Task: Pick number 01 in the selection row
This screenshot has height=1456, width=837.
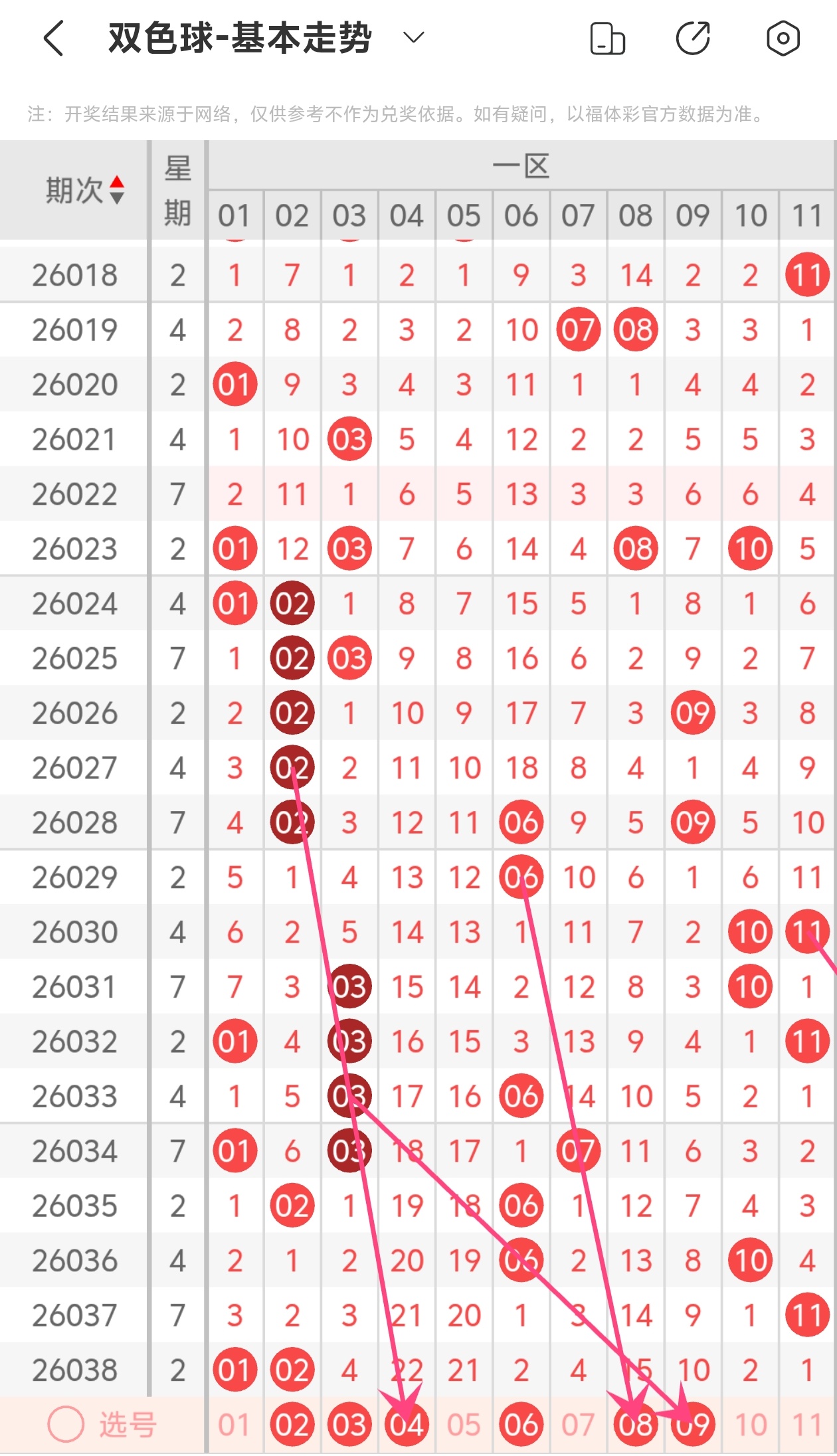Action: pos(234,1424)
